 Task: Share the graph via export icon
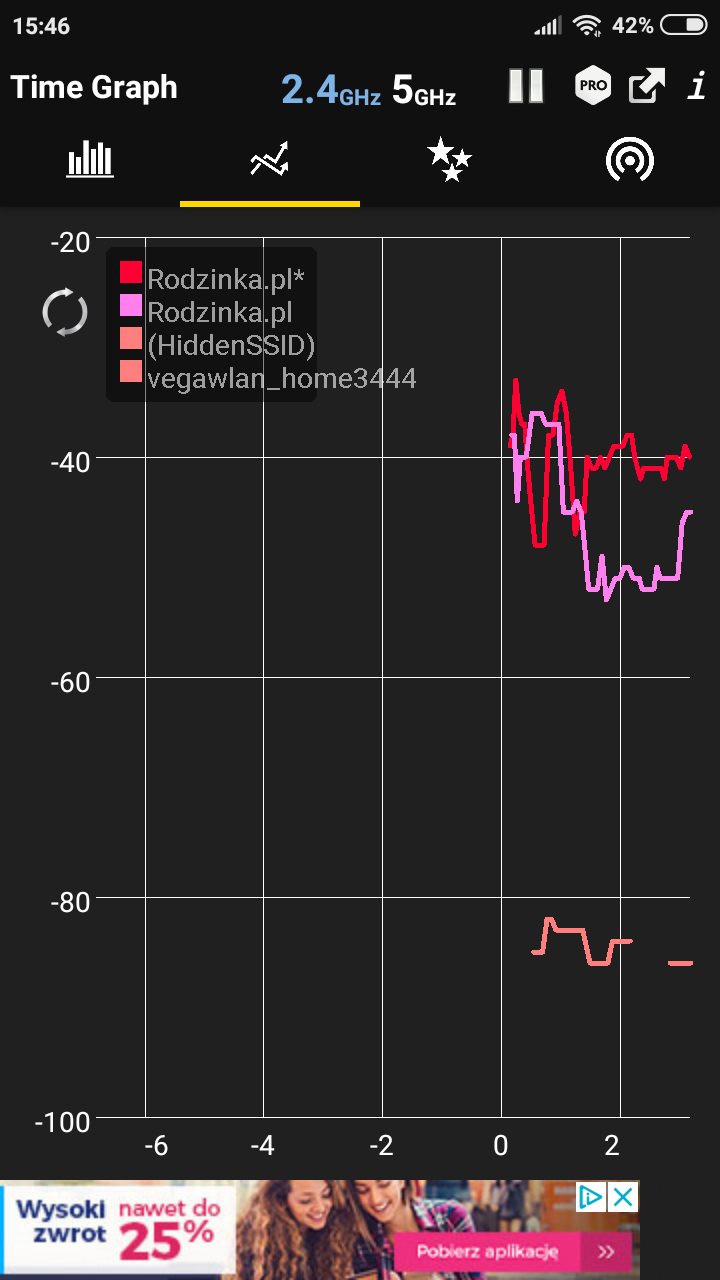click(x=647, y=86)
